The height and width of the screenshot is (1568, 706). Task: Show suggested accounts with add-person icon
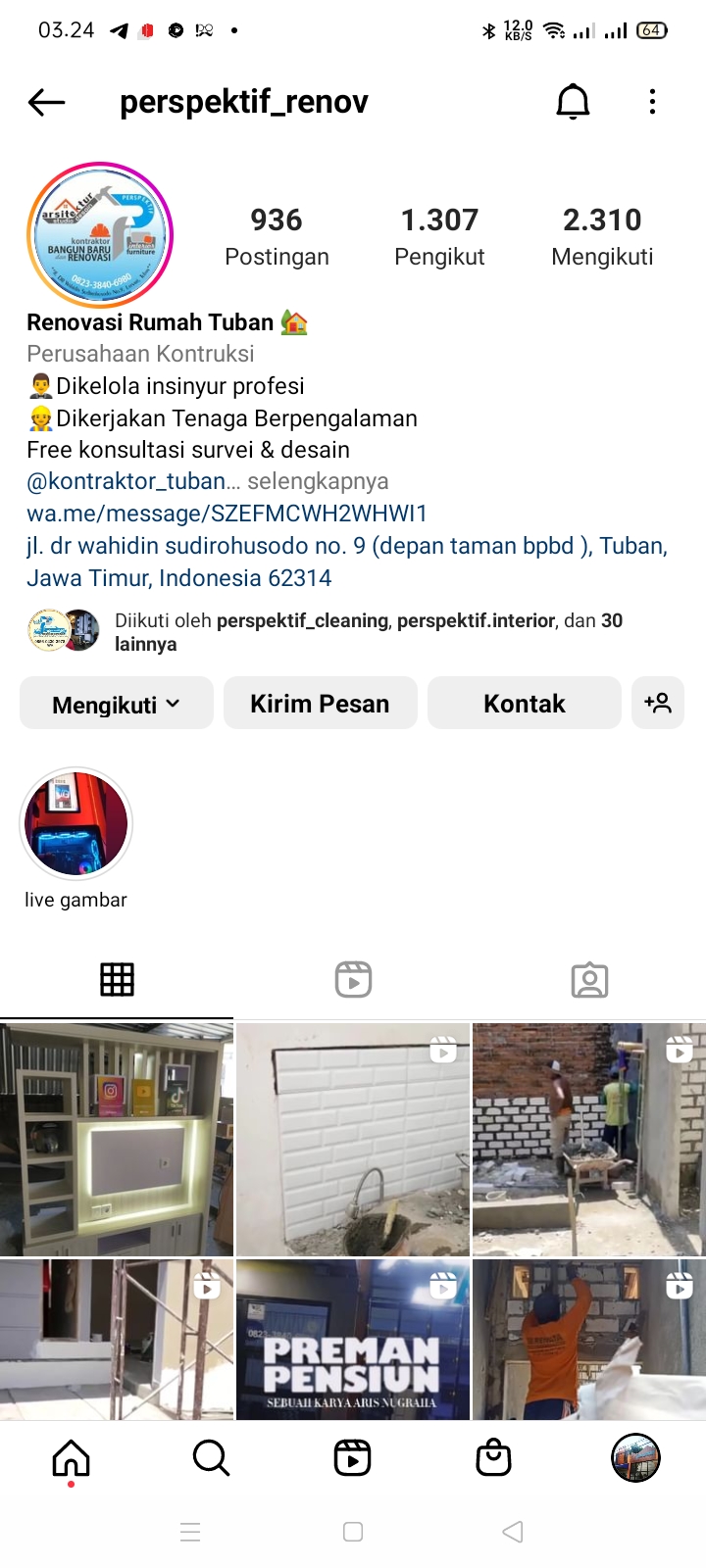coord(658,703)
